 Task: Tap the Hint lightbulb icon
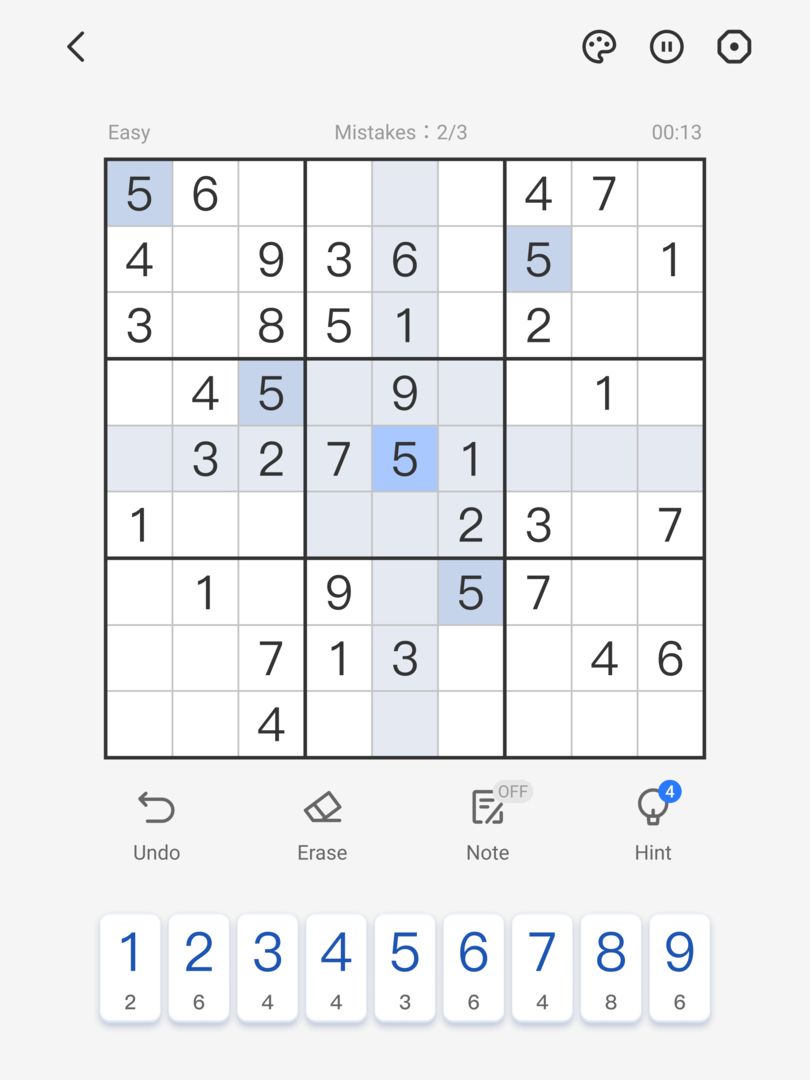coord(653,810)
